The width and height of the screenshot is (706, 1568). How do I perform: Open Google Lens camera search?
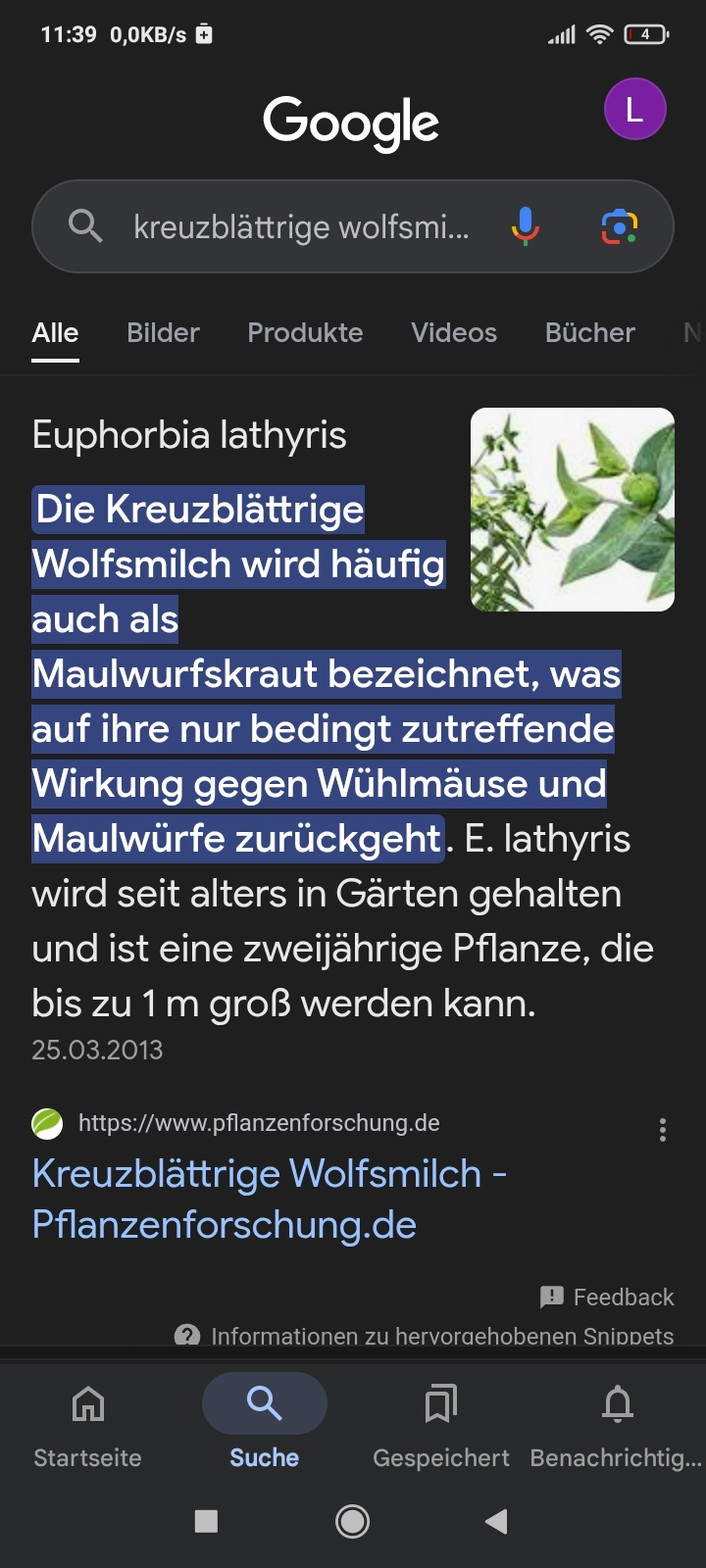(619, 226)
